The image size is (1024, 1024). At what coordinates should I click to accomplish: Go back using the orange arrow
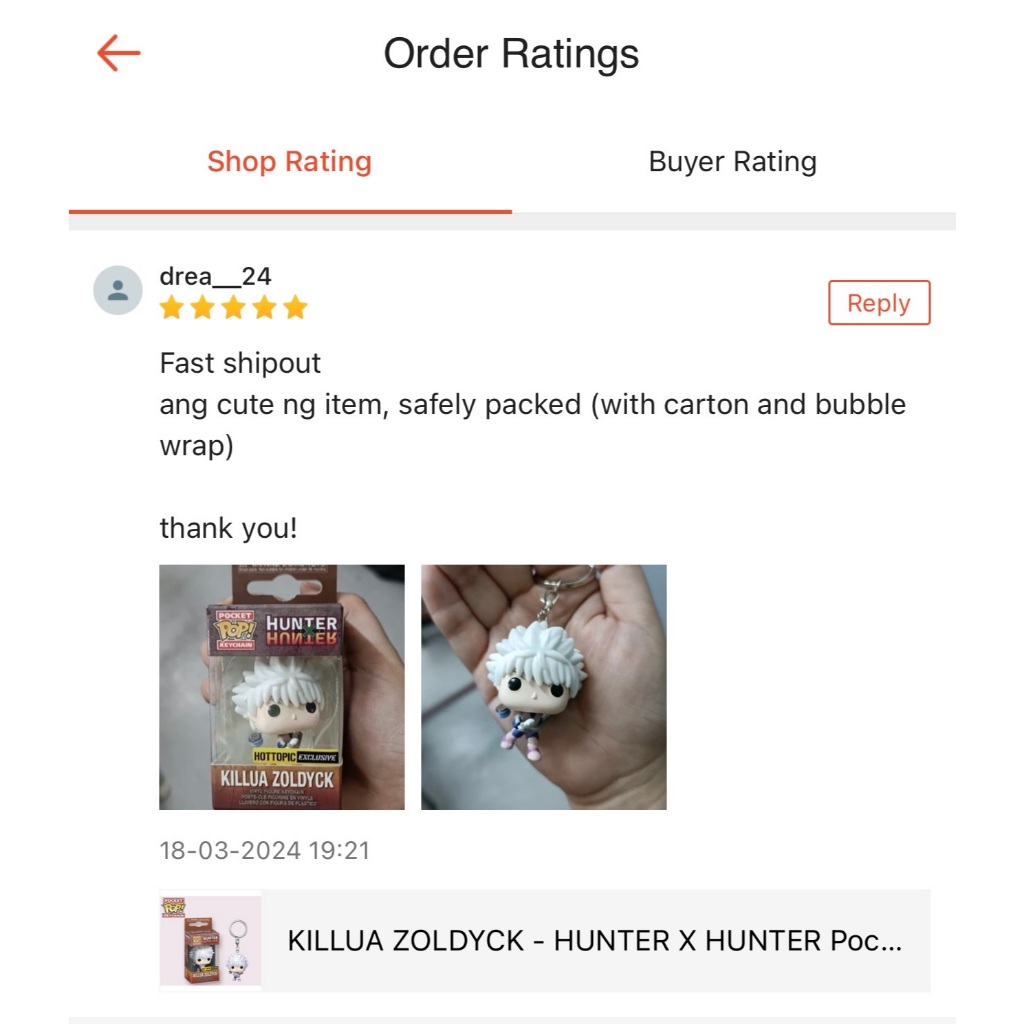118,53
